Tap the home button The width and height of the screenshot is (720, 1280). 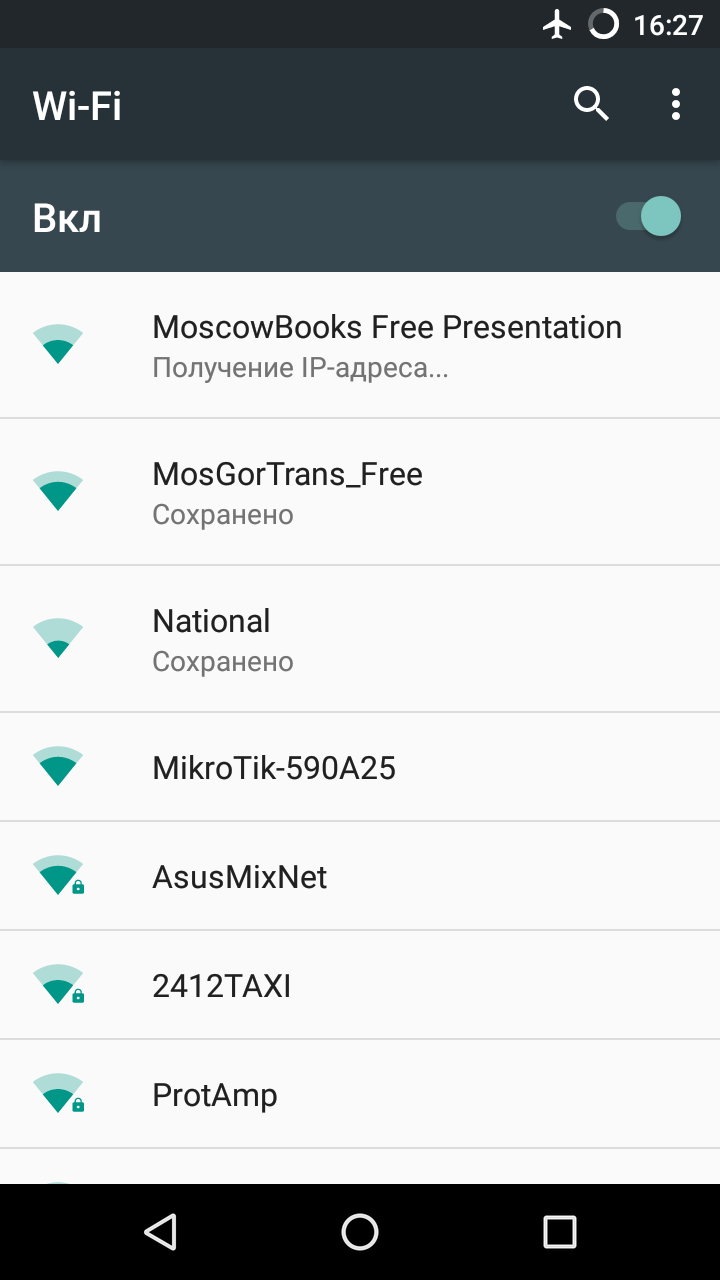coord(360,1232)
